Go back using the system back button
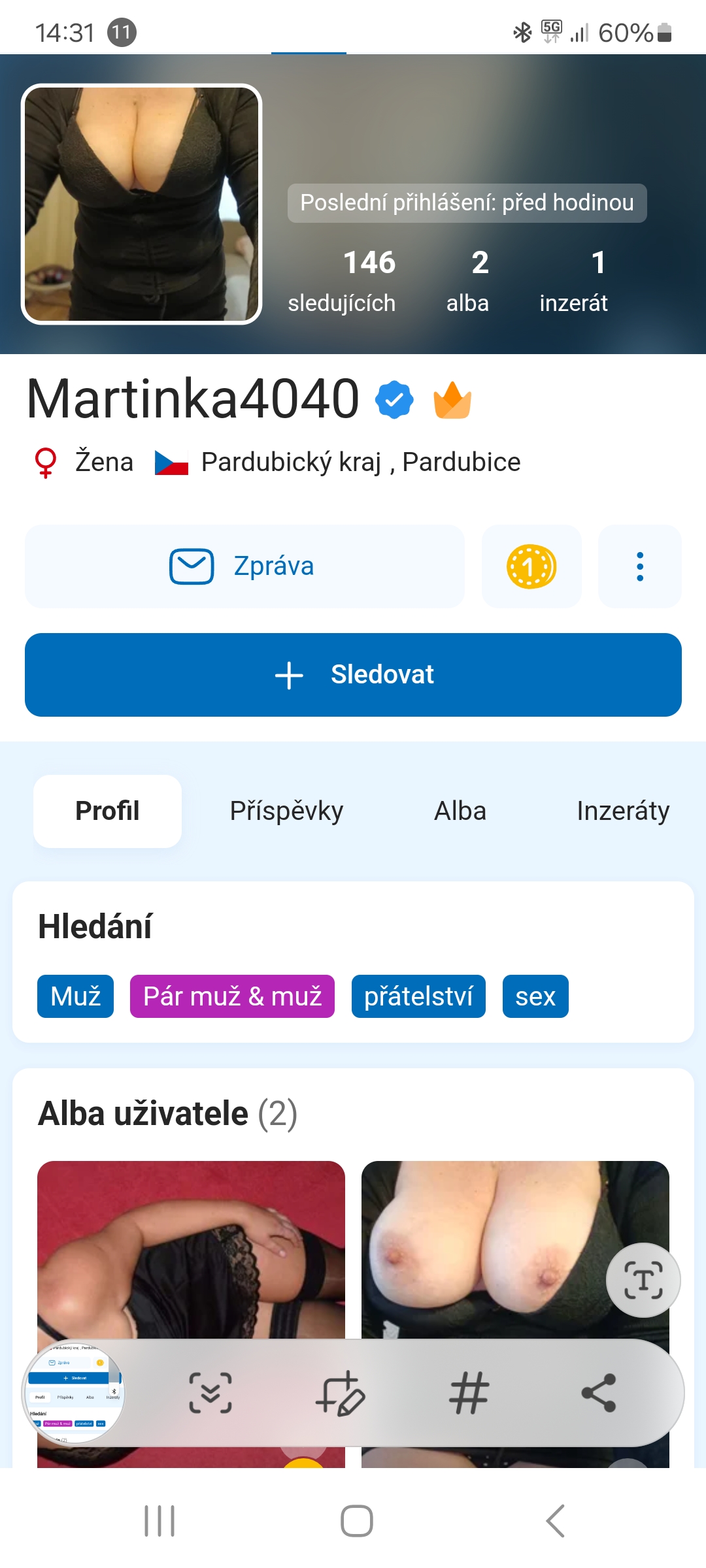 (x=555, y=1520)
